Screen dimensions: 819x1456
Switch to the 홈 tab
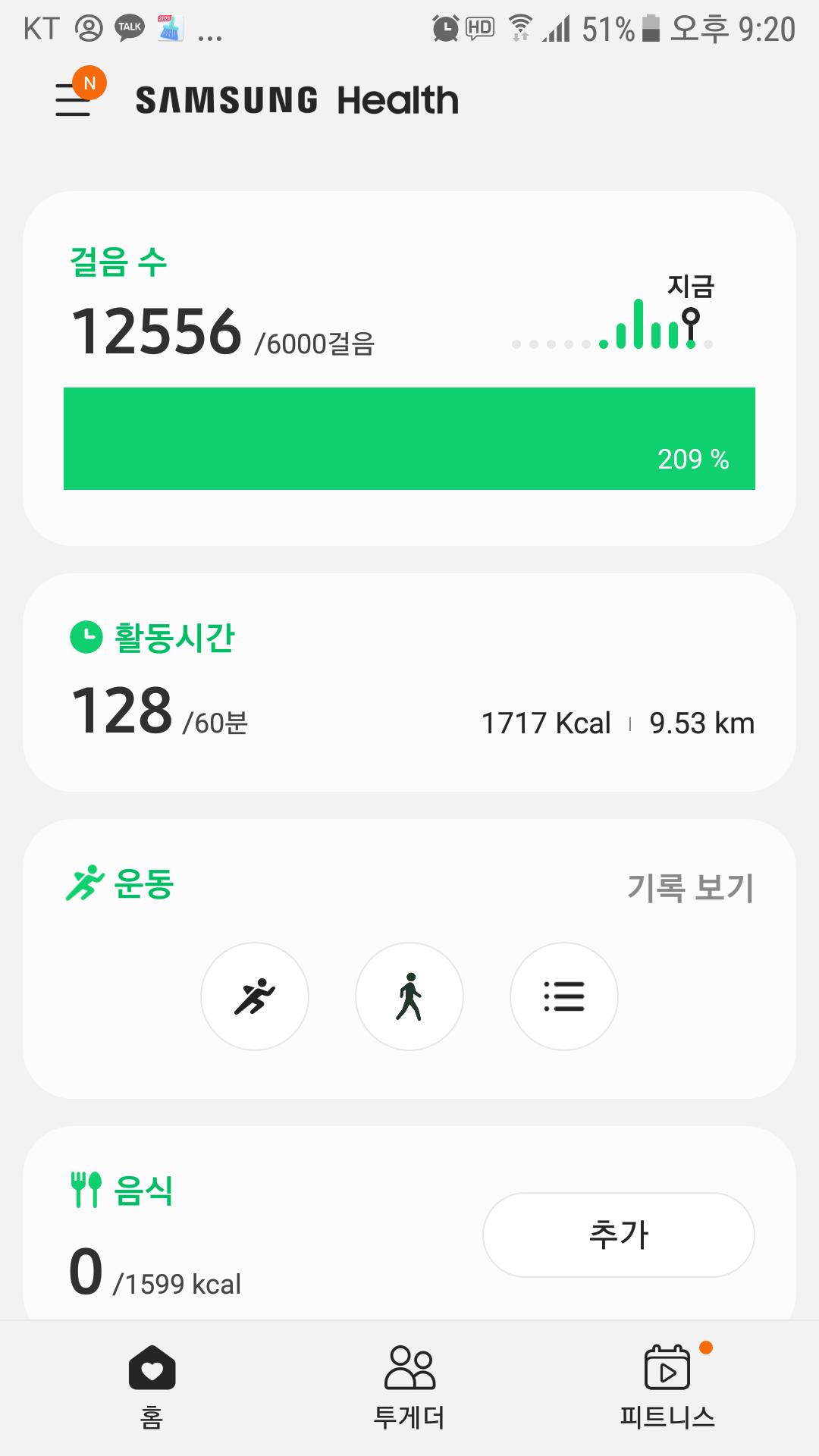click(152, 1386)
